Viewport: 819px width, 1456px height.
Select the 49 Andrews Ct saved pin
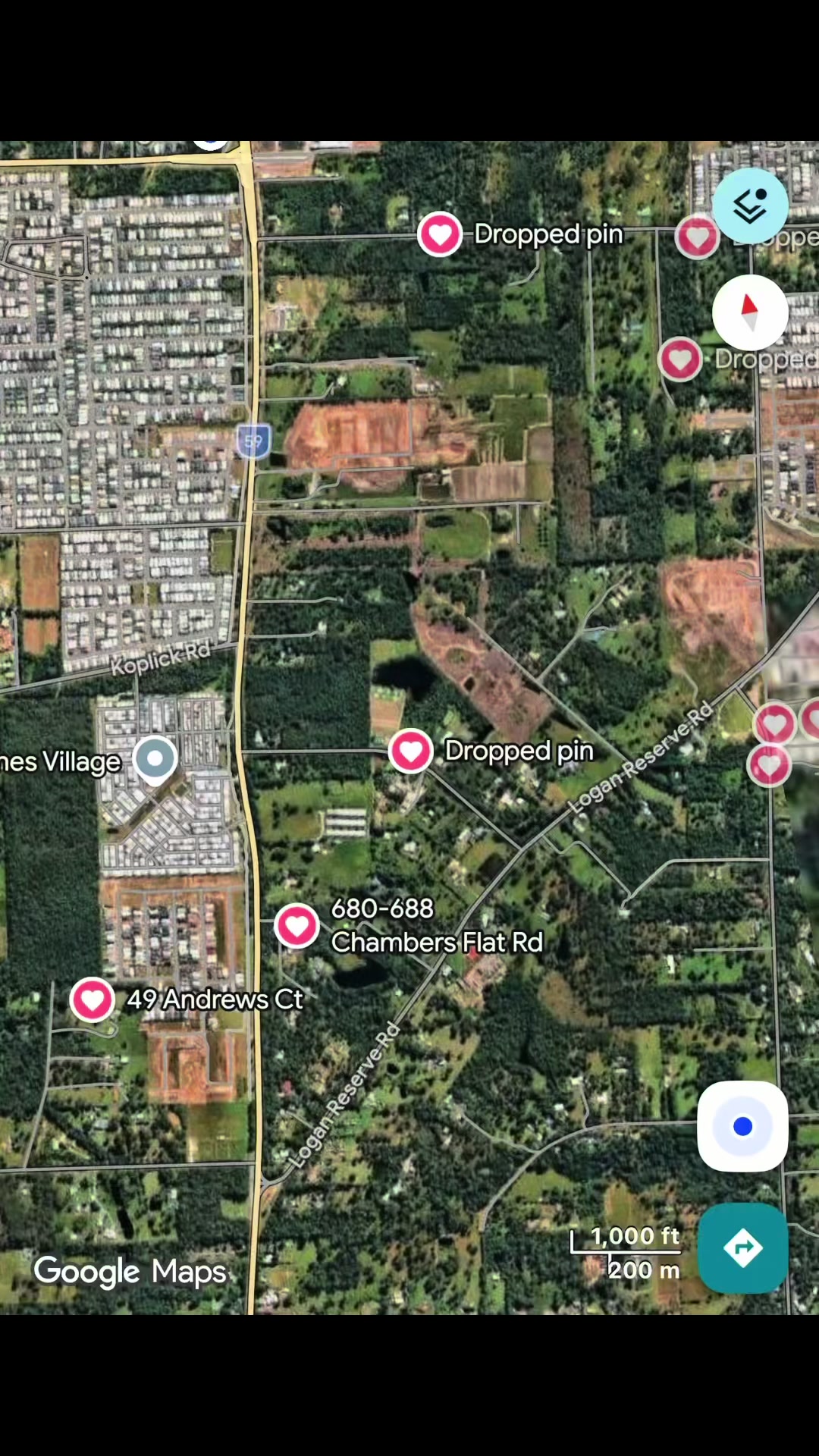click(x=93, y=999)
